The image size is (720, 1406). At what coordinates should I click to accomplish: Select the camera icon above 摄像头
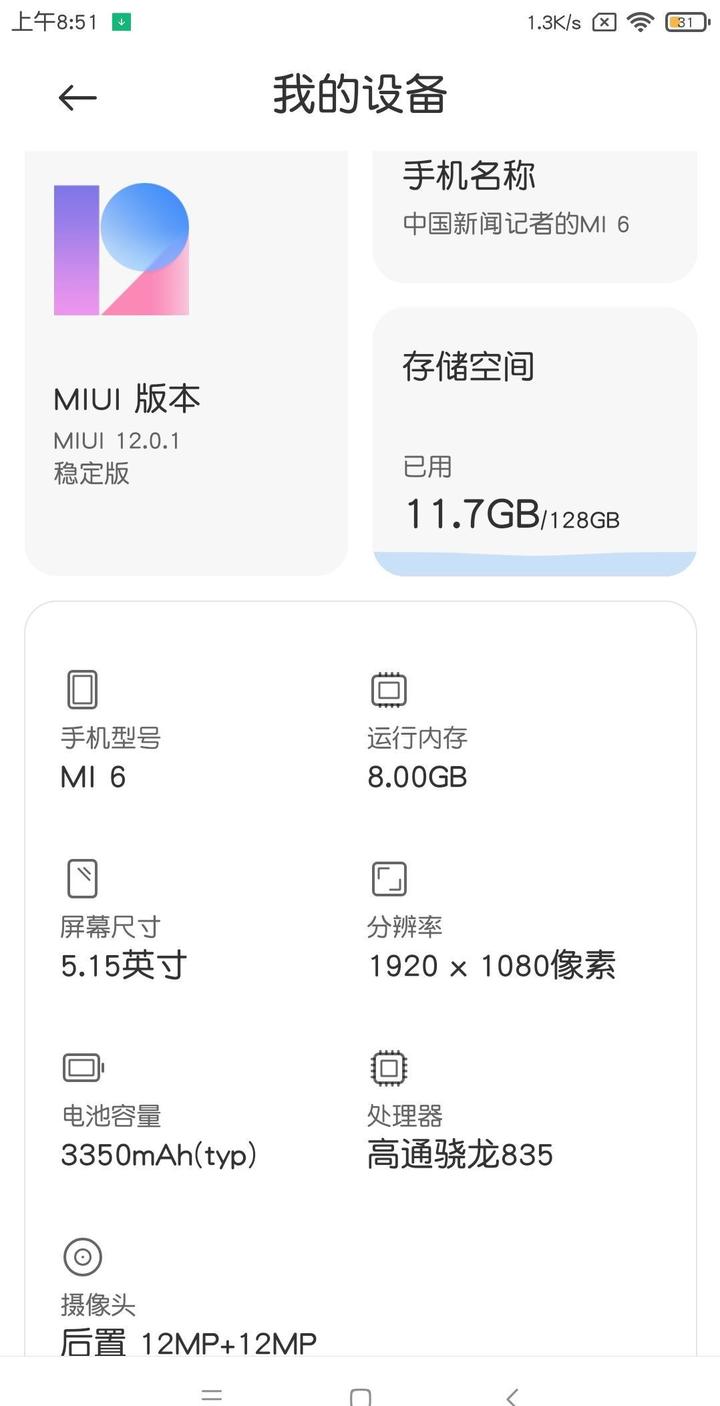click(x=81, y=1257)
